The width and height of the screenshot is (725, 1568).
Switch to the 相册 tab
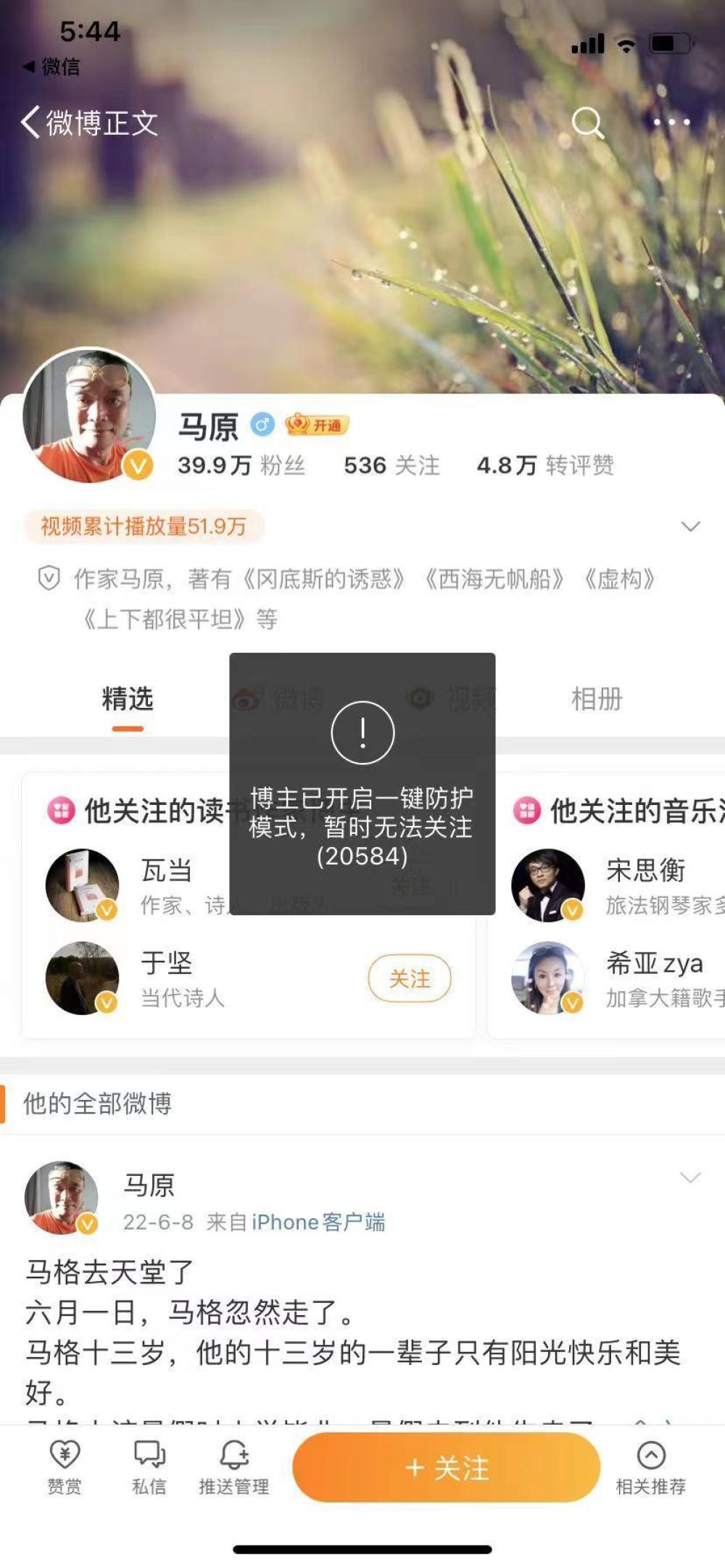click(x=597, y=699)
